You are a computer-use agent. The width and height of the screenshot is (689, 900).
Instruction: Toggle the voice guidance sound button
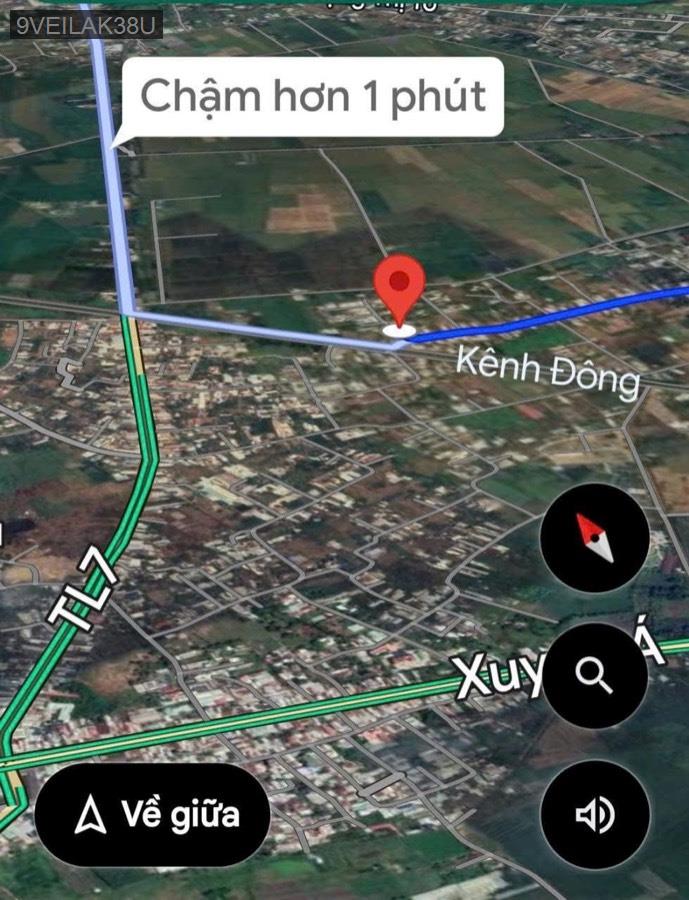594,815
